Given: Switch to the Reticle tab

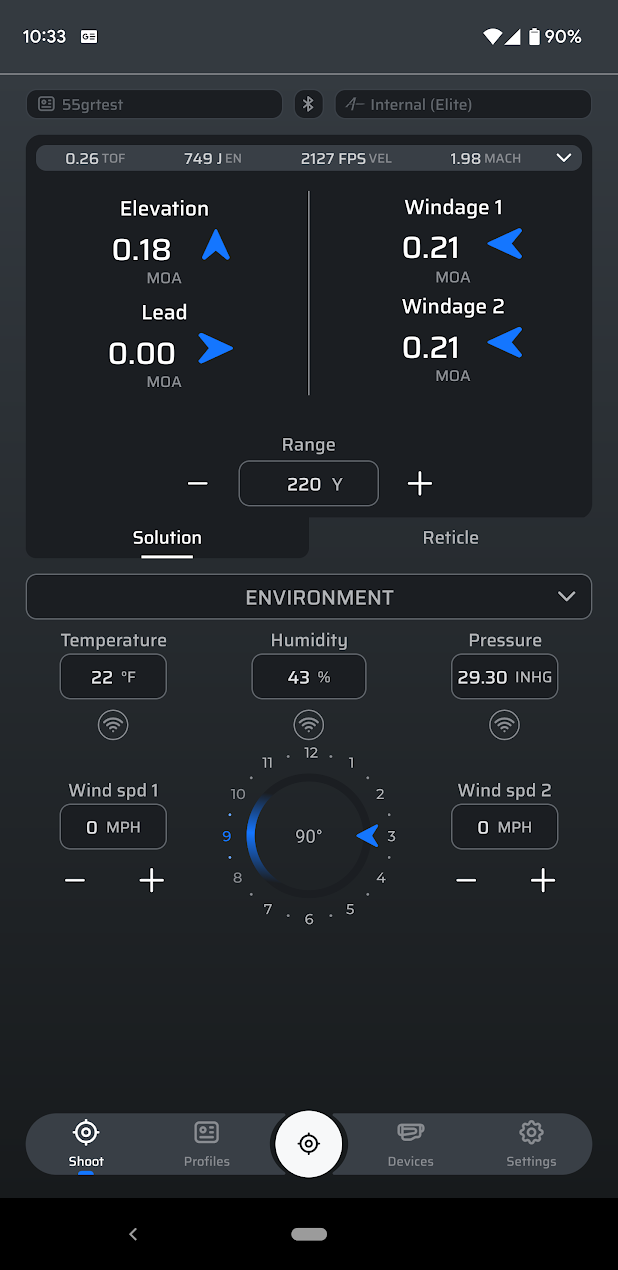Looking at the screenshot, I should coord(450,538).
